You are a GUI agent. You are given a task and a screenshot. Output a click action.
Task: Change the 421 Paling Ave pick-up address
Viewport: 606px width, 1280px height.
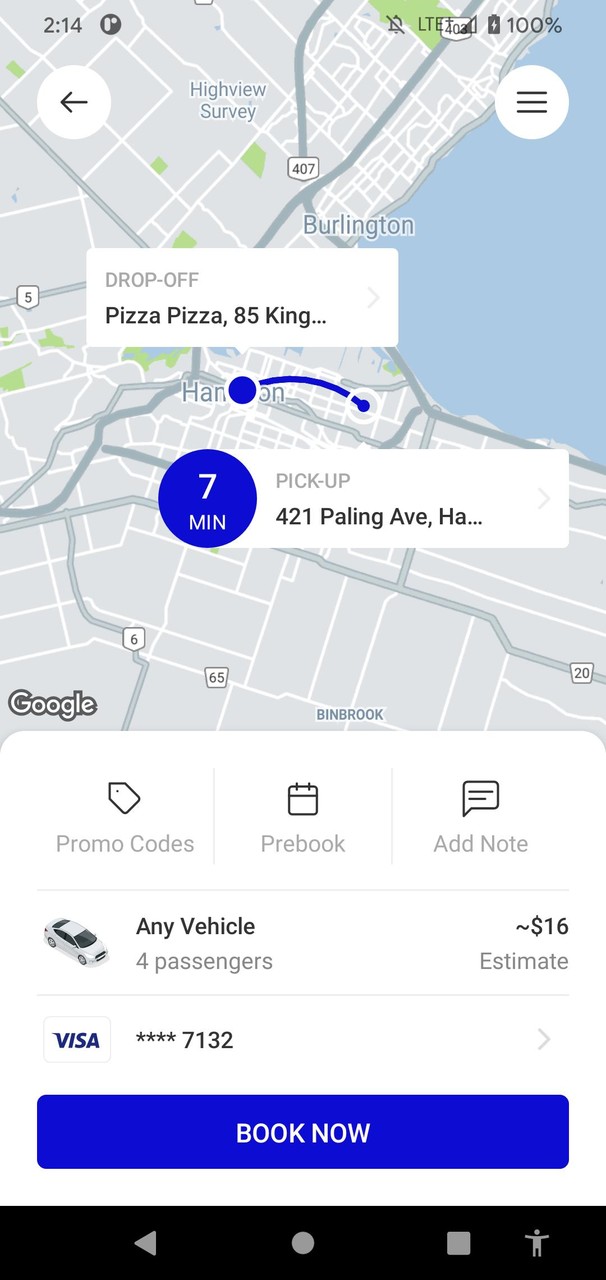tap(410, 499)
